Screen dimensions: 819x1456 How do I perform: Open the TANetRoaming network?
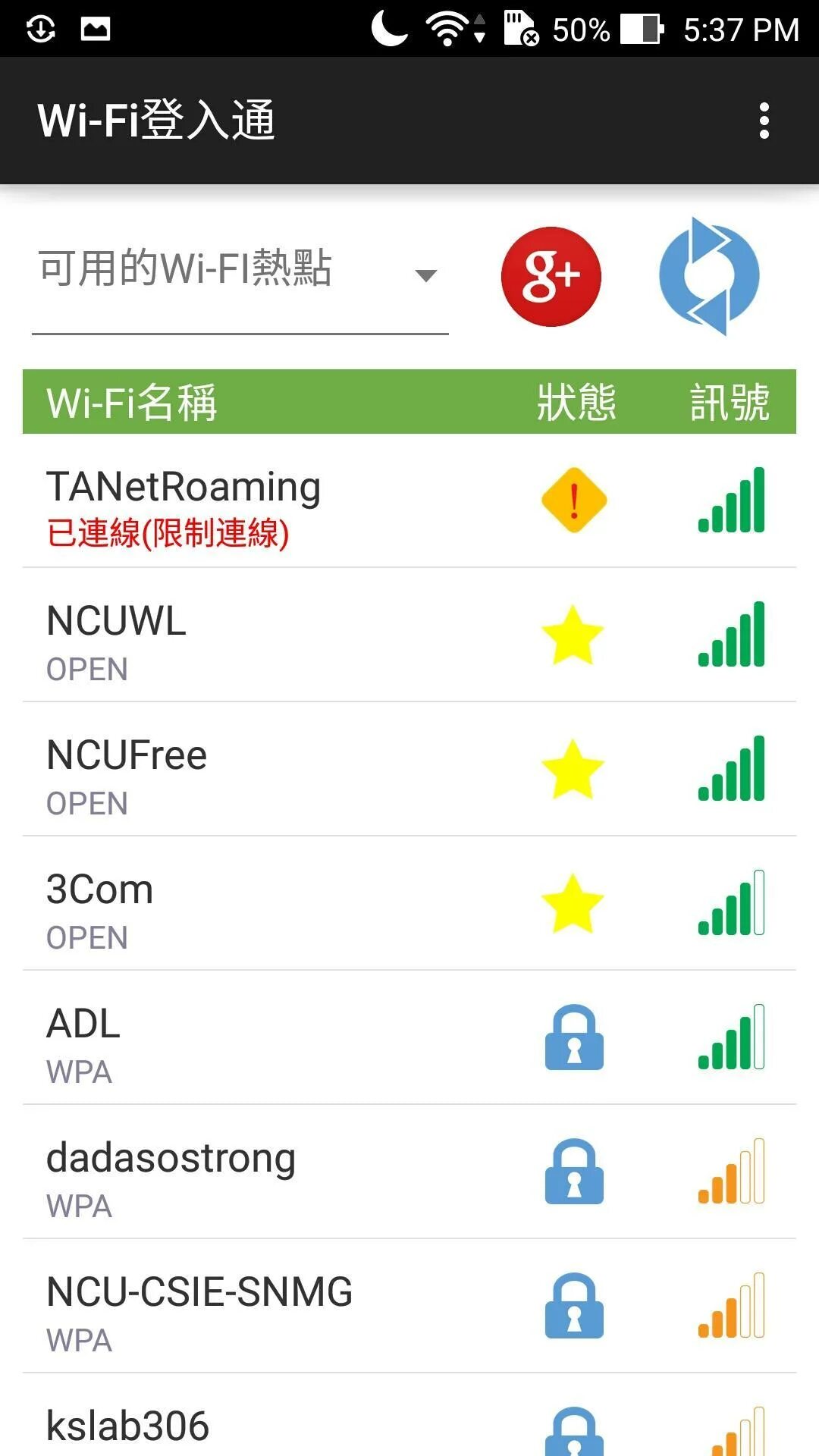click(409, 502)
